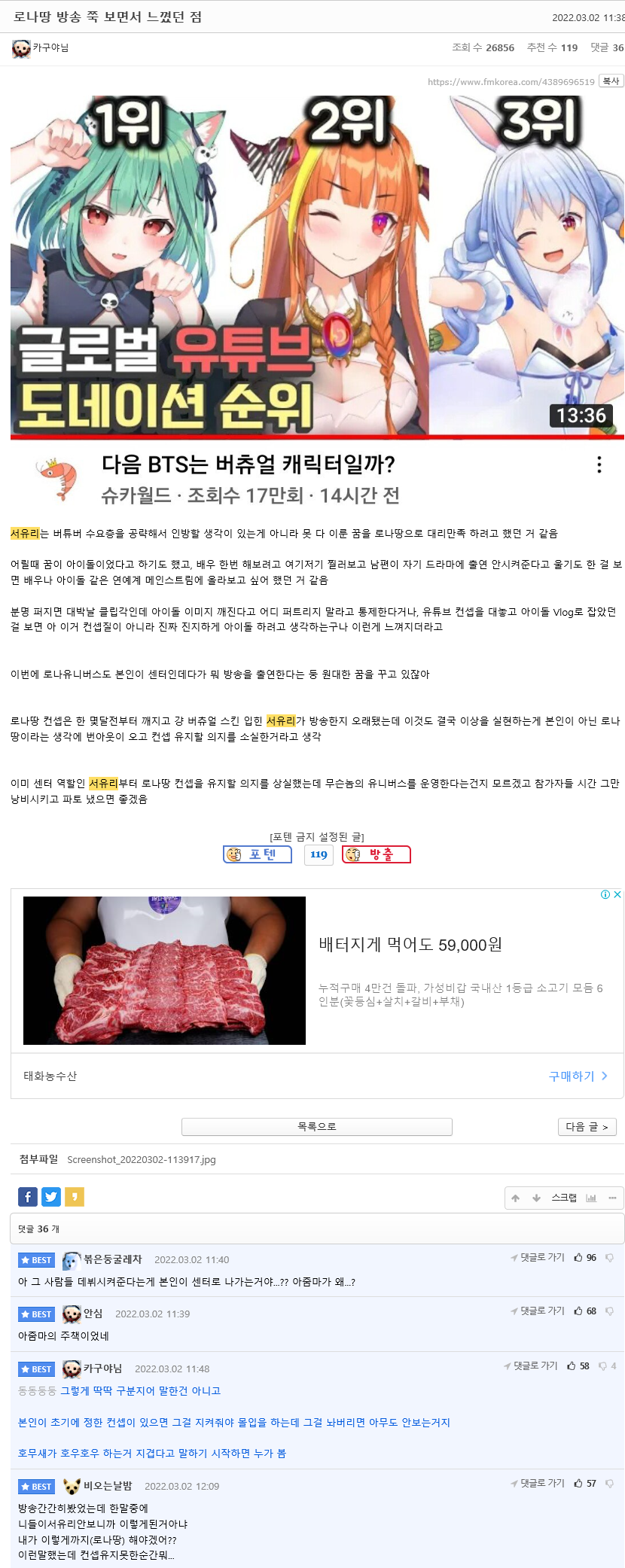Open attached file Screenshot_20220302-113917.jpg
This screenshot has width=625, height=1568.
click(142, 1159)
